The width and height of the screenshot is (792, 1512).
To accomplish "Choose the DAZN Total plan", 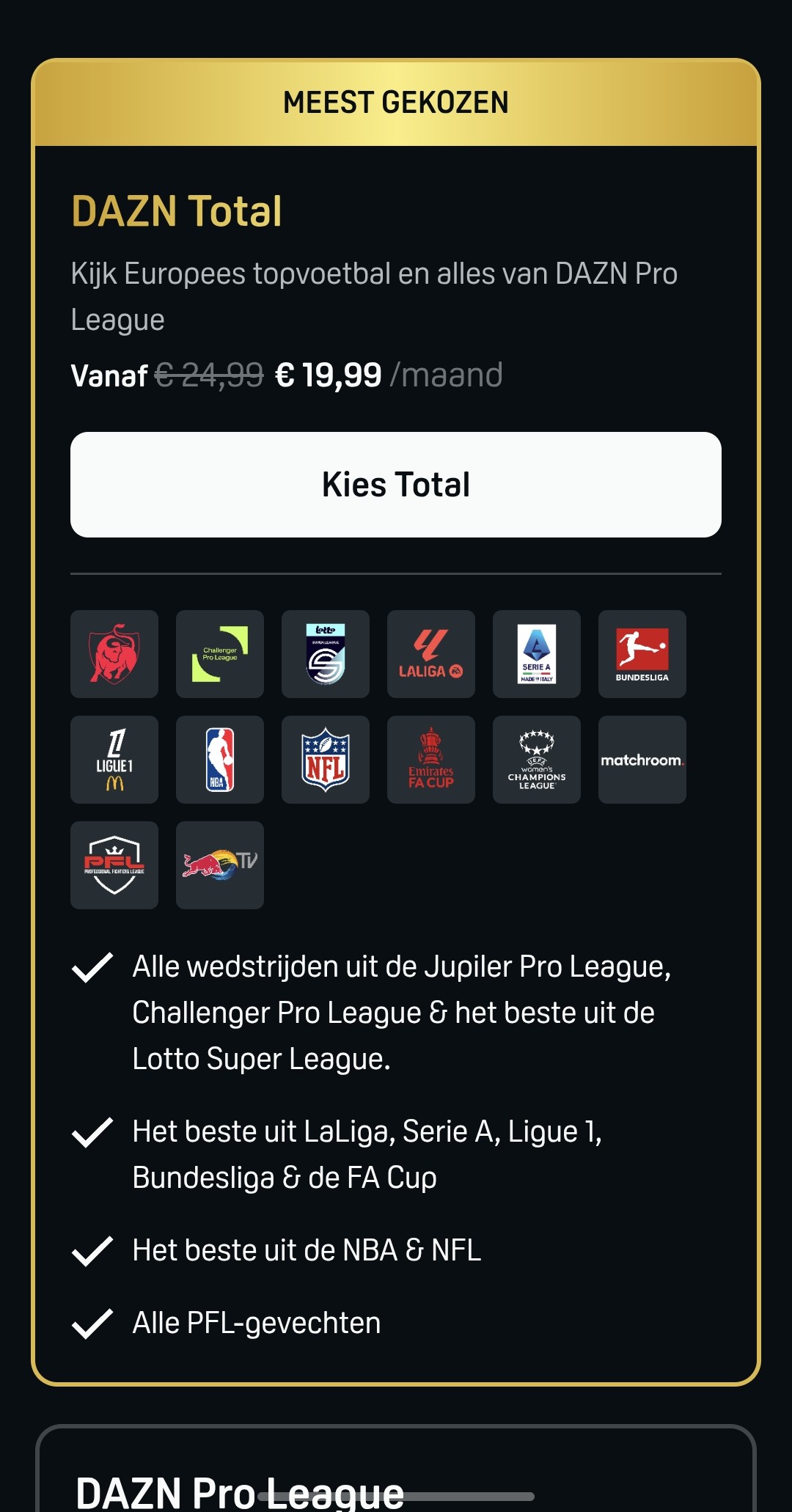I will [x=396, y=485].
